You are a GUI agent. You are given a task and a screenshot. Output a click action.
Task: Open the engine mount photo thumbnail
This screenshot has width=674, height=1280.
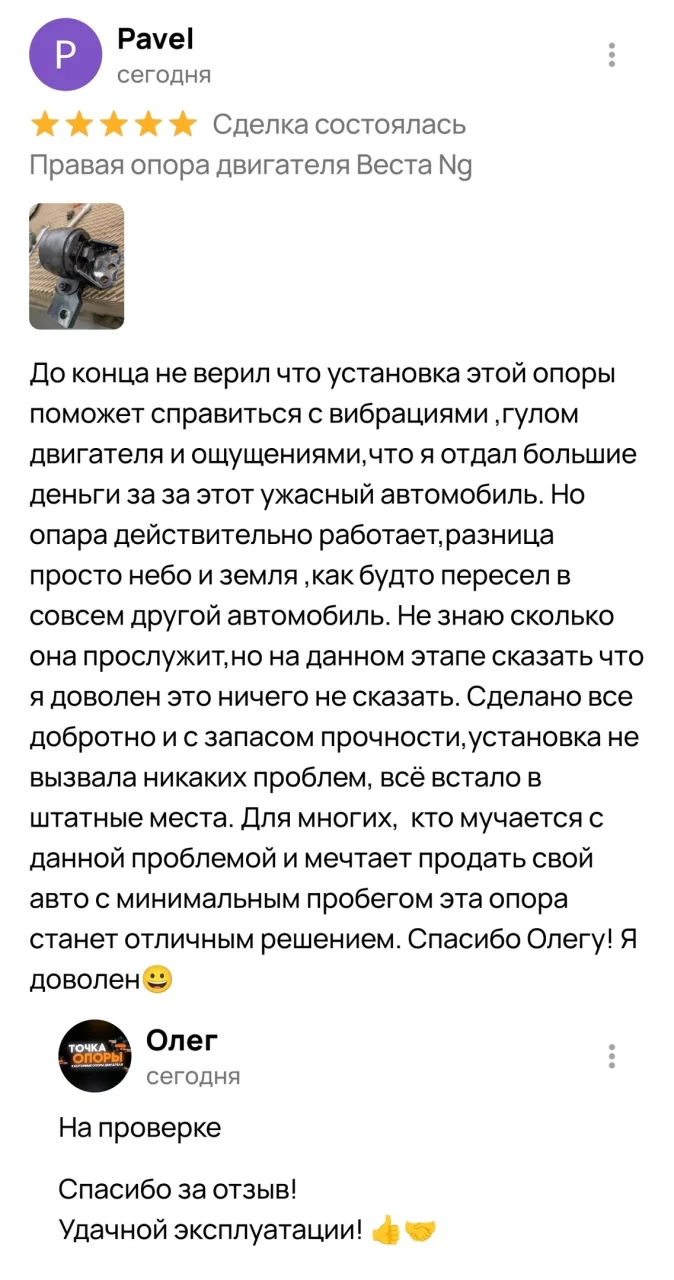(77, 266)
